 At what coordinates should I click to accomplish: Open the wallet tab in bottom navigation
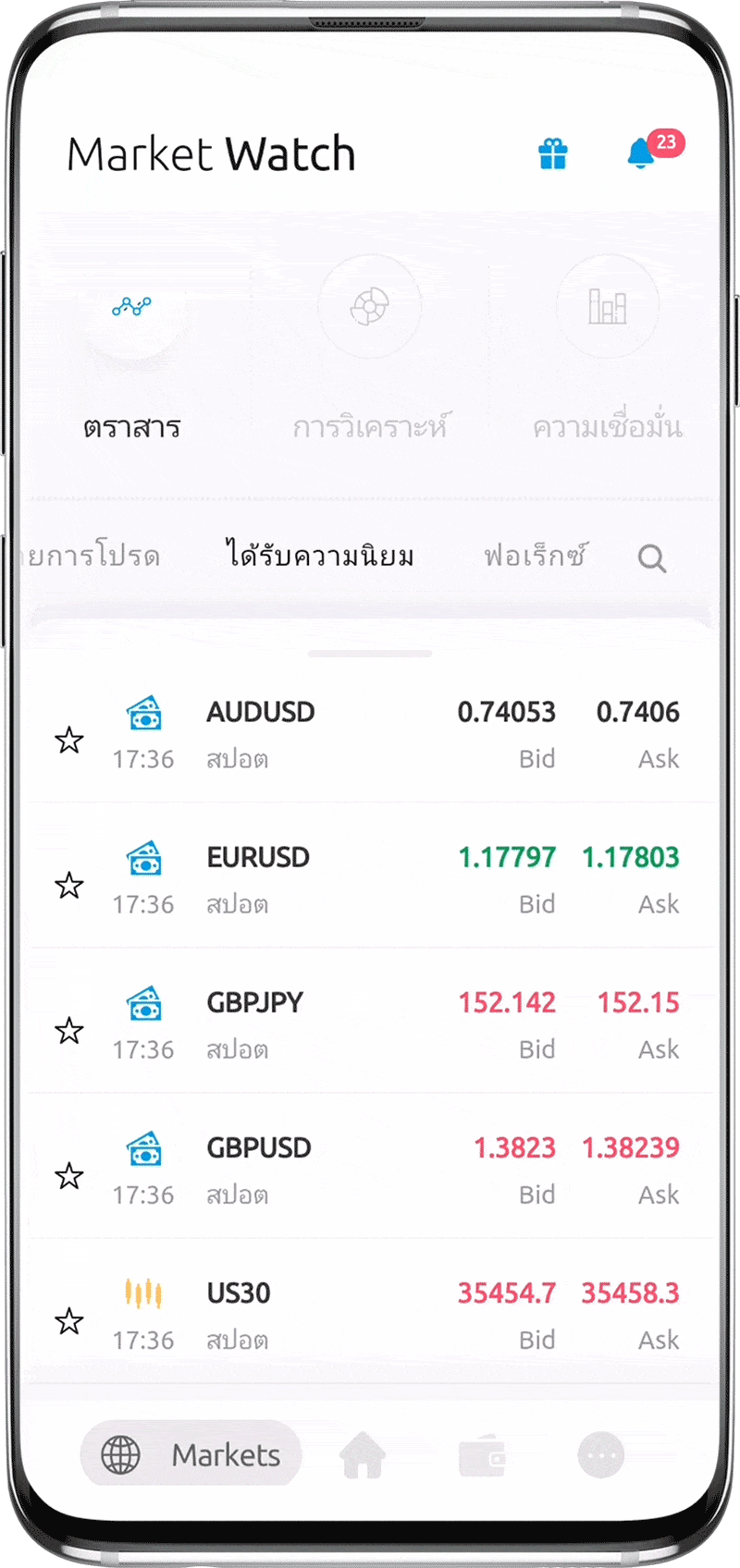(482, 1455)
